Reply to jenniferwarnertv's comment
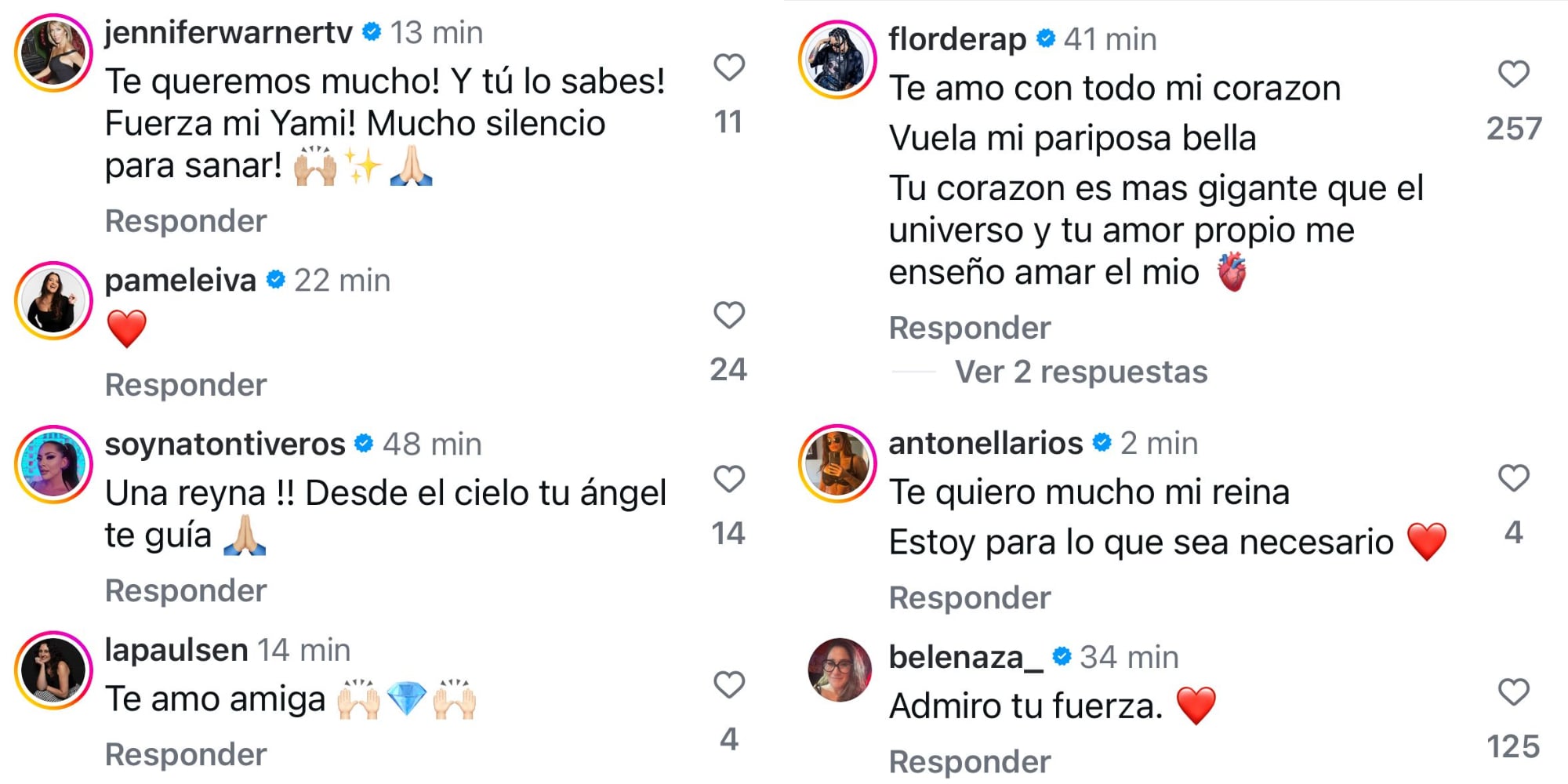 (186, 221)
